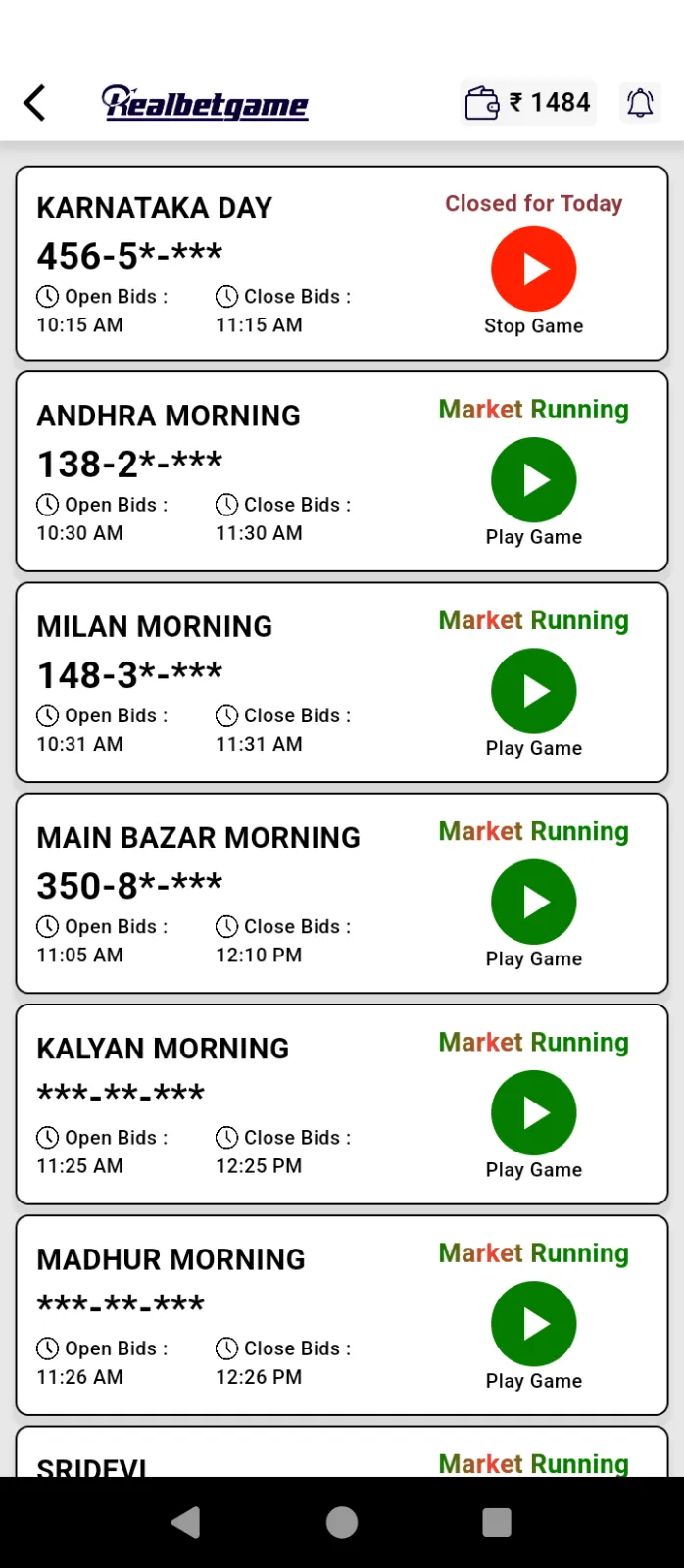Play the Andhra Morning game
The image size is (684, 1568).
(533, 480)
